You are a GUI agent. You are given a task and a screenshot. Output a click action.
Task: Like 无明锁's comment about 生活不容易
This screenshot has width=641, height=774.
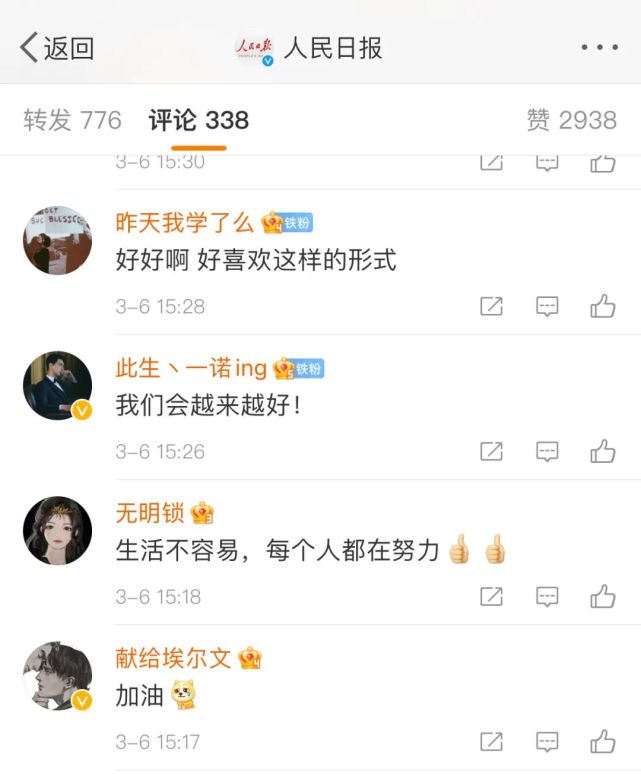point(602,597)
